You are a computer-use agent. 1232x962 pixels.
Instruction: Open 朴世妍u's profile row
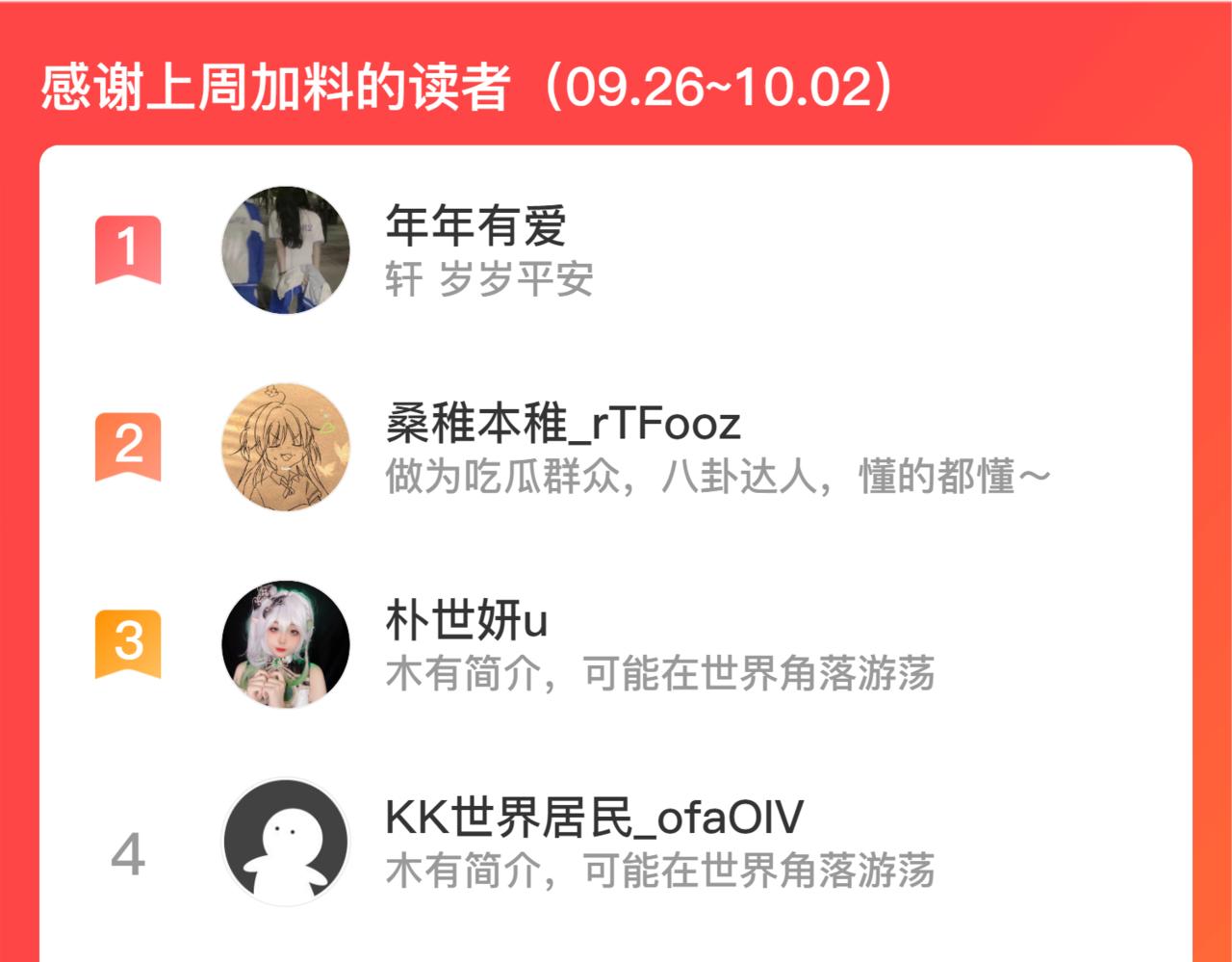[x=616, y=645]
